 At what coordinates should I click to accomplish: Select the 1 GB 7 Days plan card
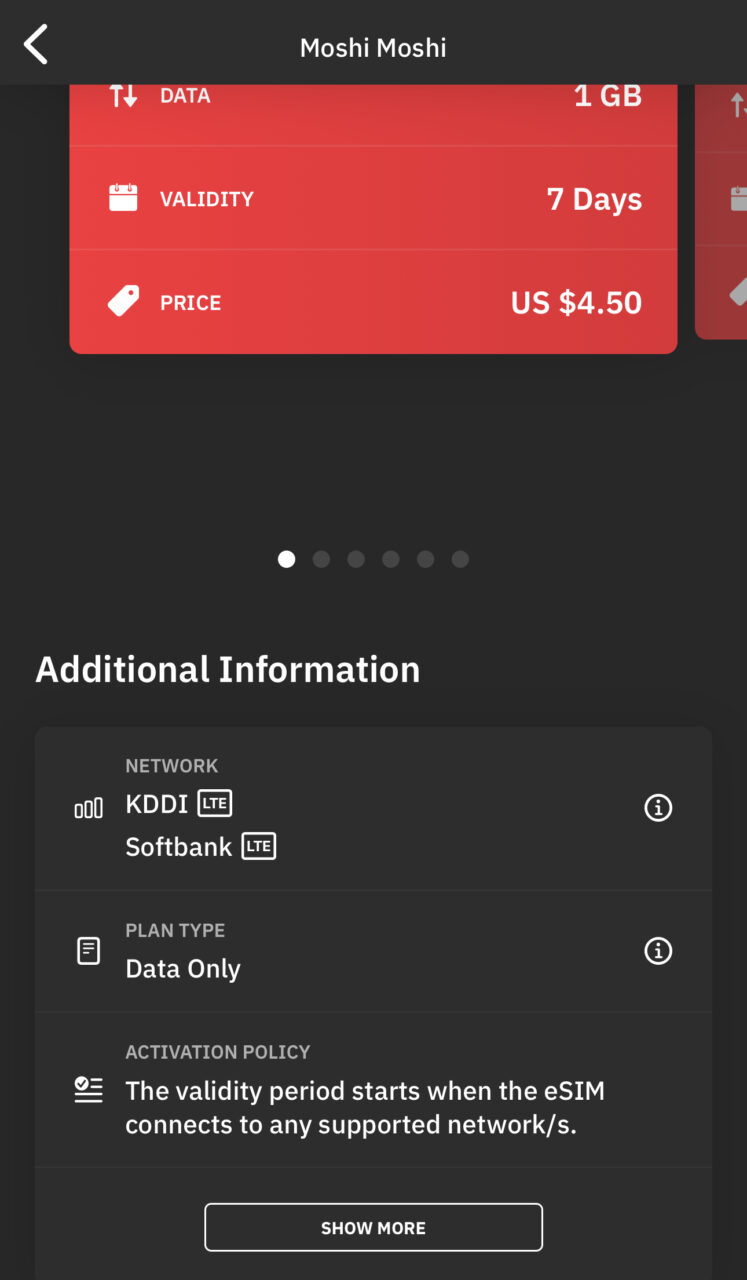coord(373,219)
